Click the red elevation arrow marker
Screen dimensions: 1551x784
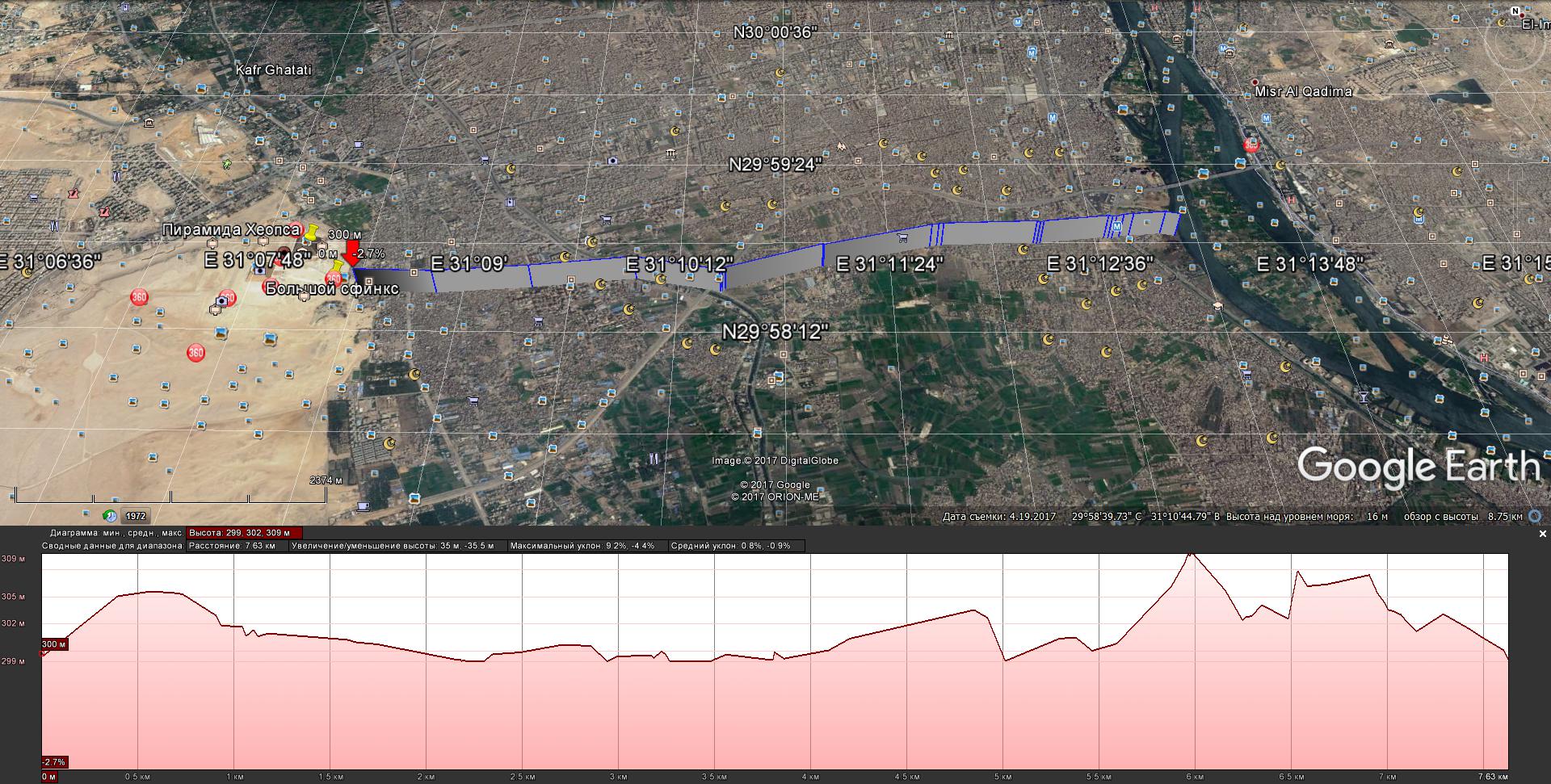[x=352, y=252]
